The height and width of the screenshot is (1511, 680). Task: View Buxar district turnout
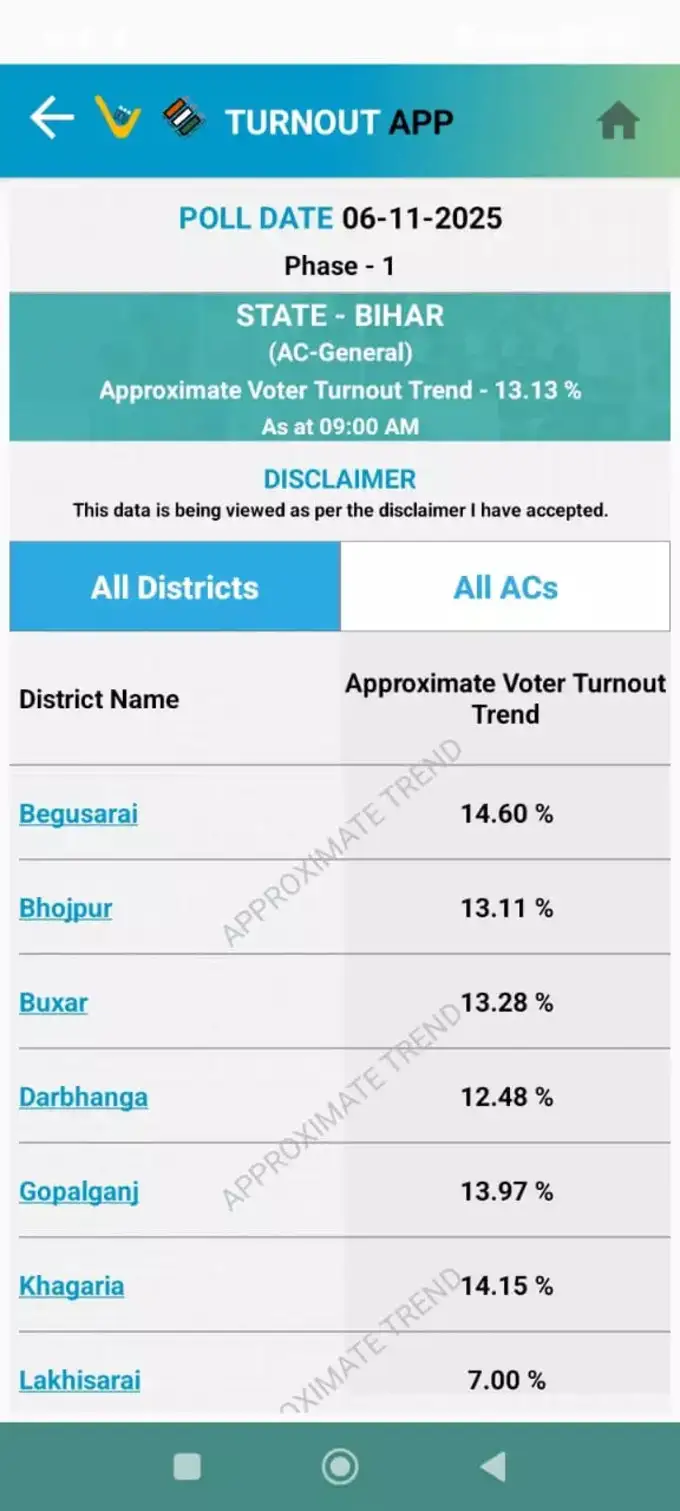coord(54,1002)
